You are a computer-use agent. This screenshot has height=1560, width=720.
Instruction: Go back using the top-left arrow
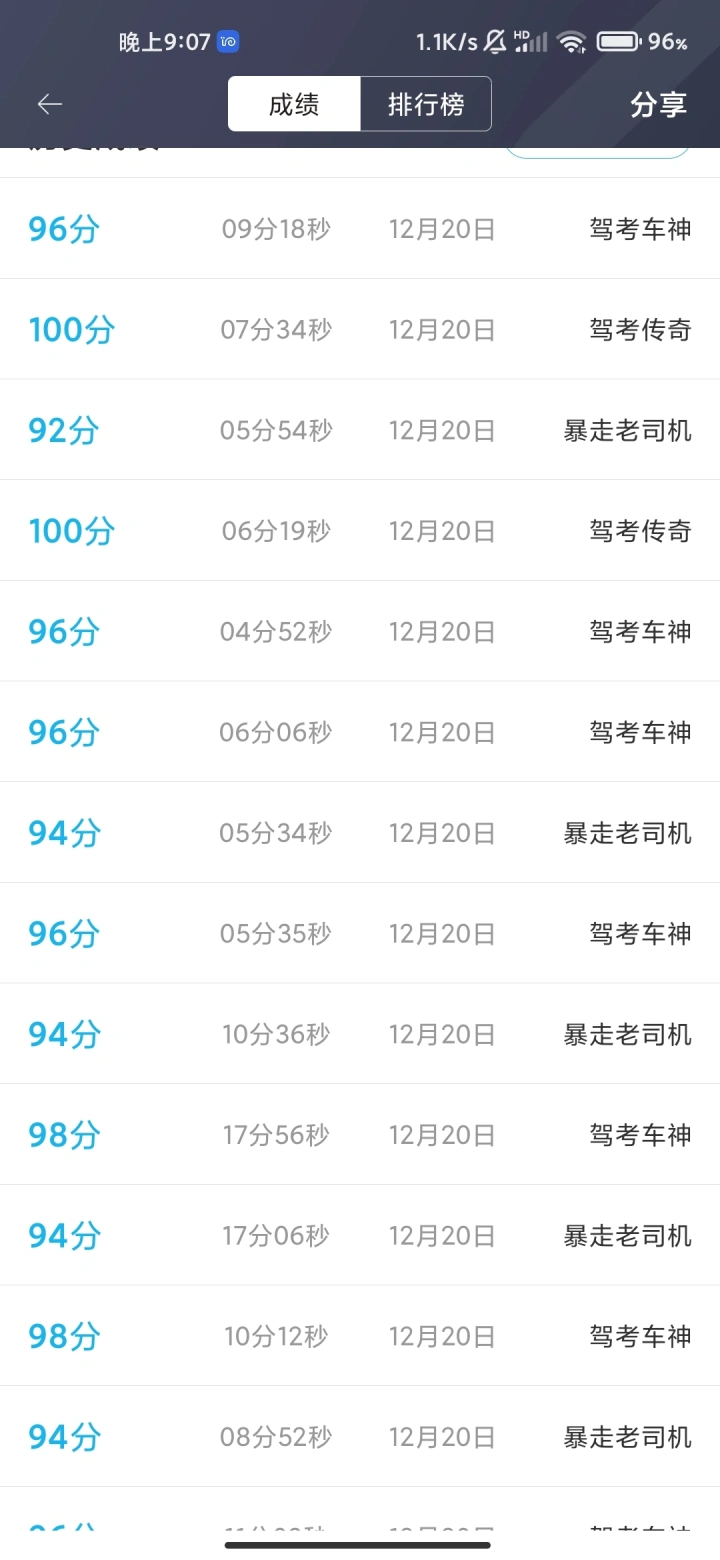(x=49, y=104)
